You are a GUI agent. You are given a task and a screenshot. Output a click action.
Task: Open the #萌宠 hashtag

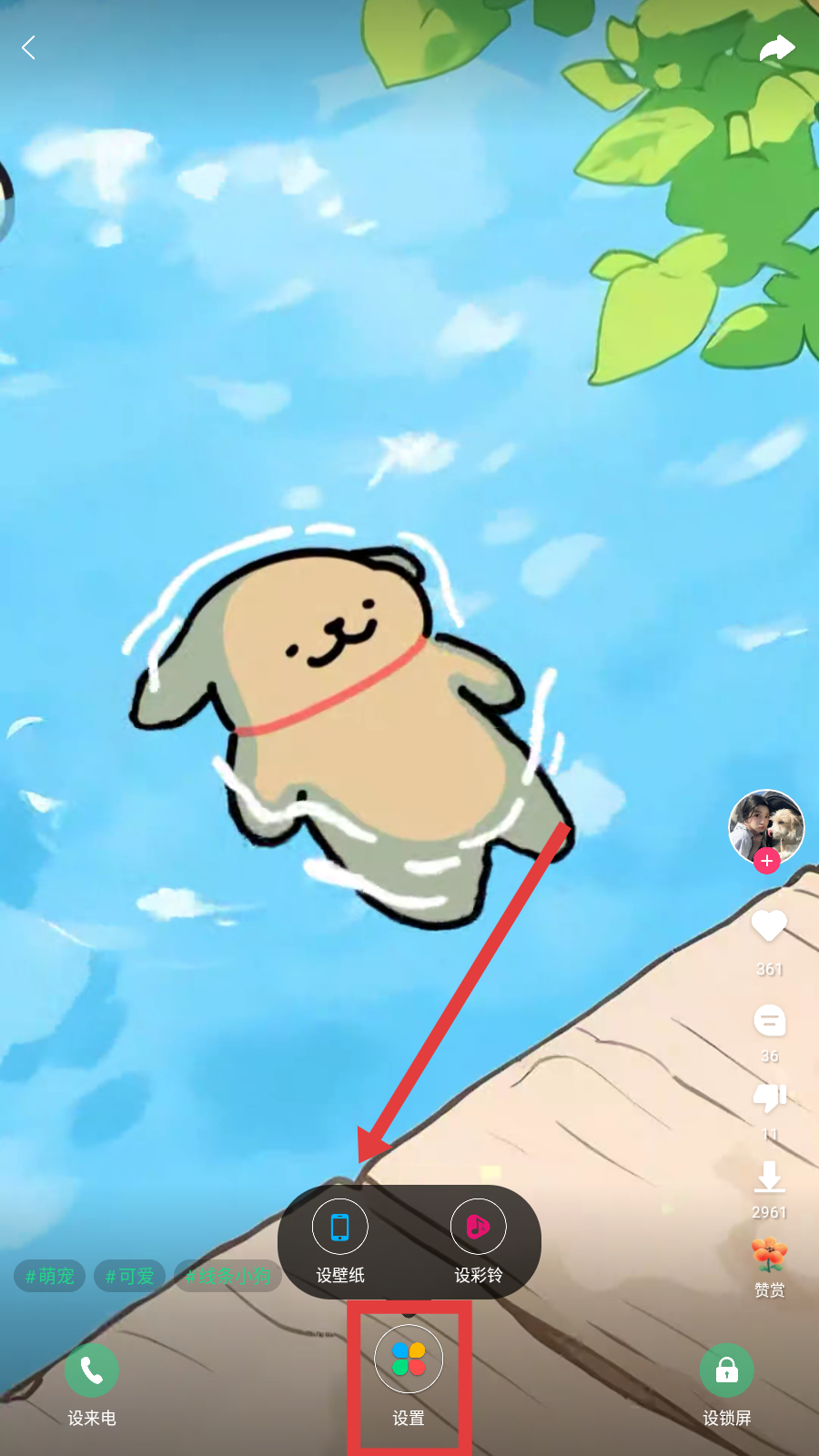(x=50, y=1276)
